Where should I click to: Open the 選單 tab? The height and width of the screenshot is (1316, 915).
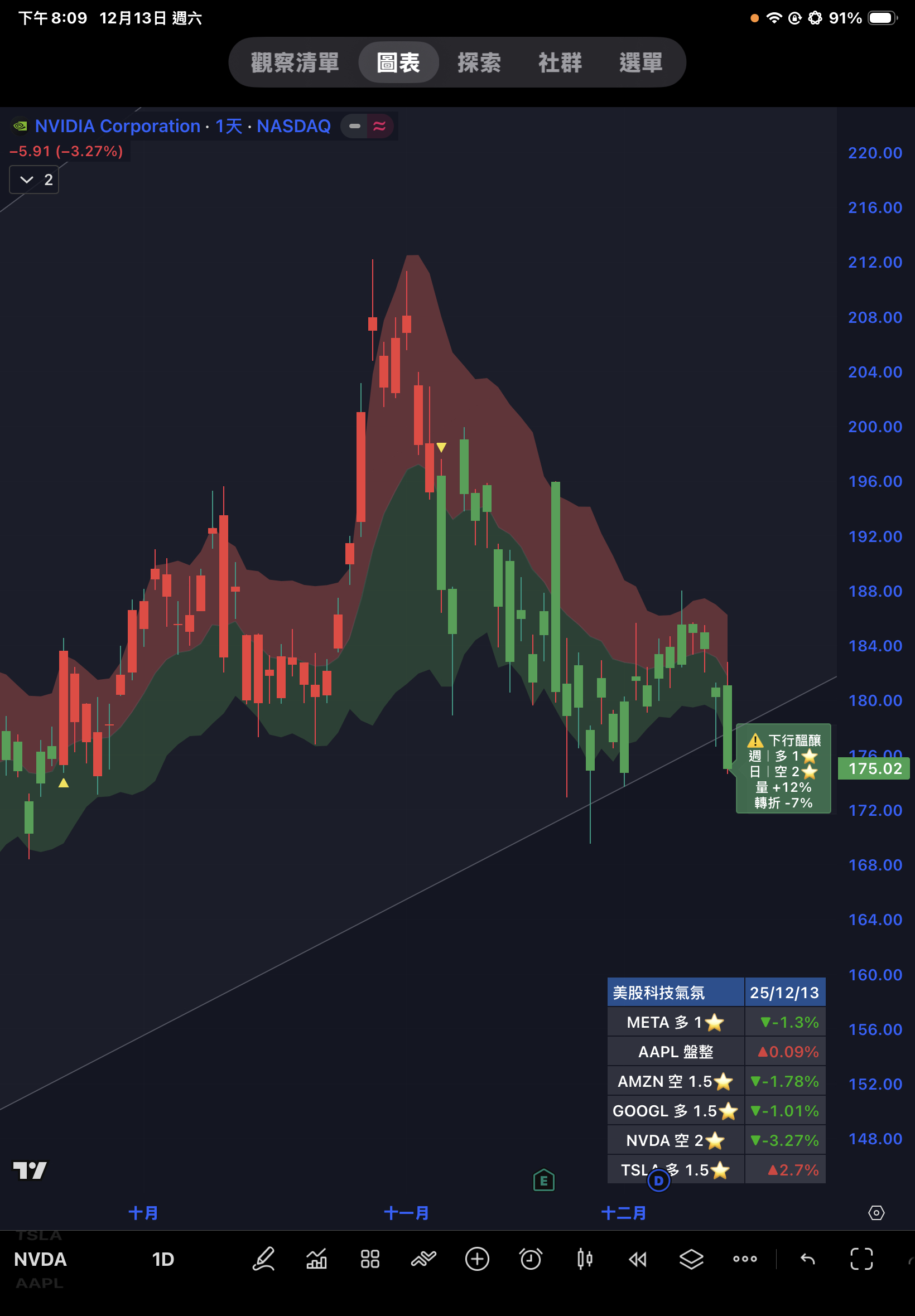click(641, 62)
